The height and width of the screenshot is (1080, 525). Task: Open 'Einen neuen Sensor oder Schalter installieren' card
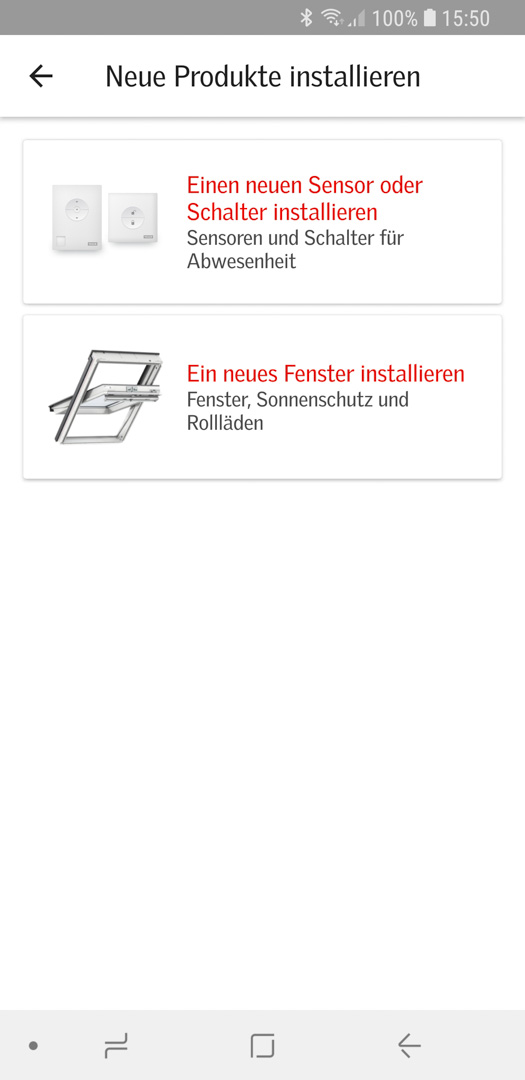(x=262, y=222)
